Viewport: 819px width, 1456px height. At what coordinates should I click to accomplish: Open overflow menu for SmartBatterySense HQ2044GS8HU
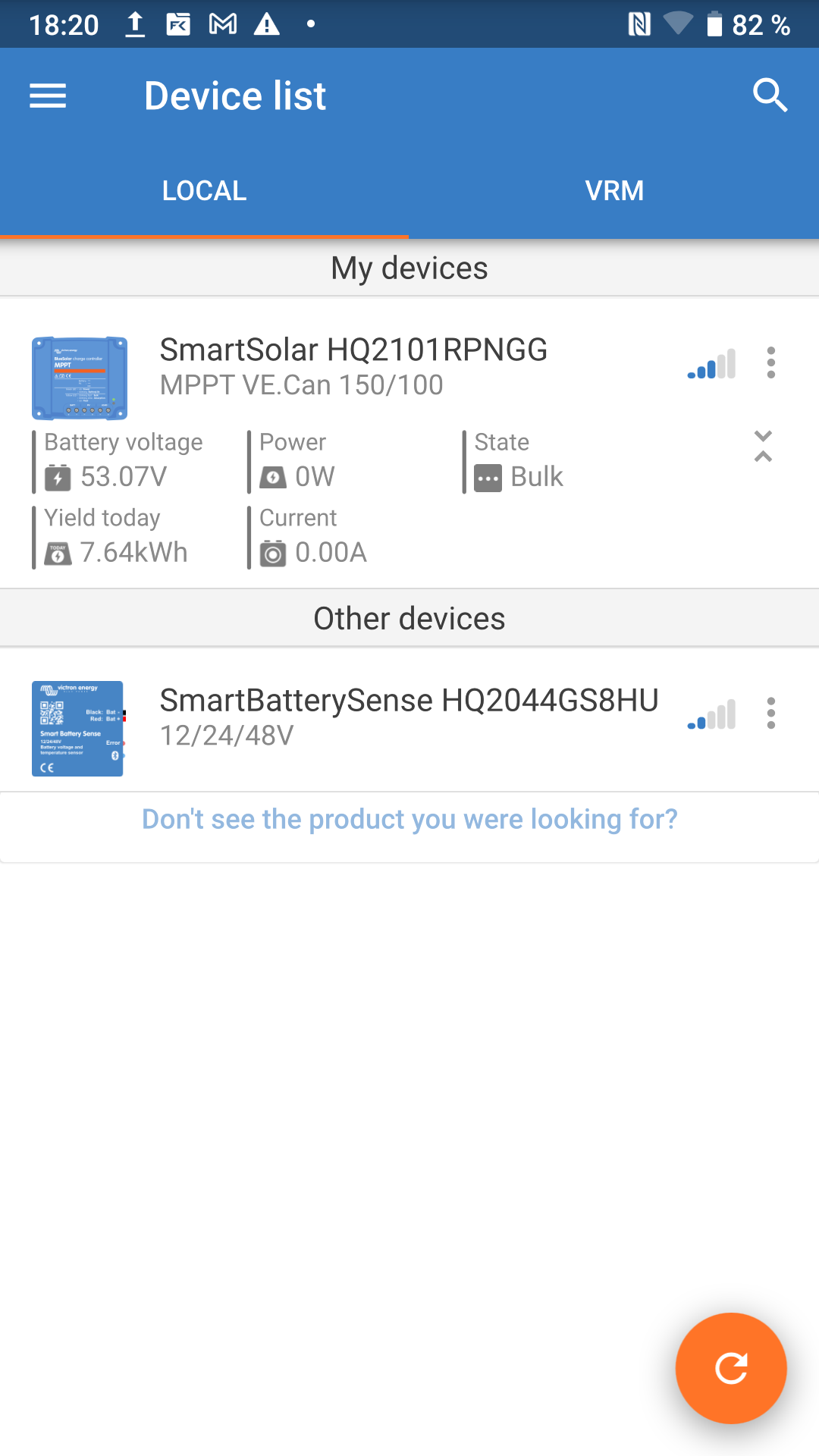pos(770,714)
